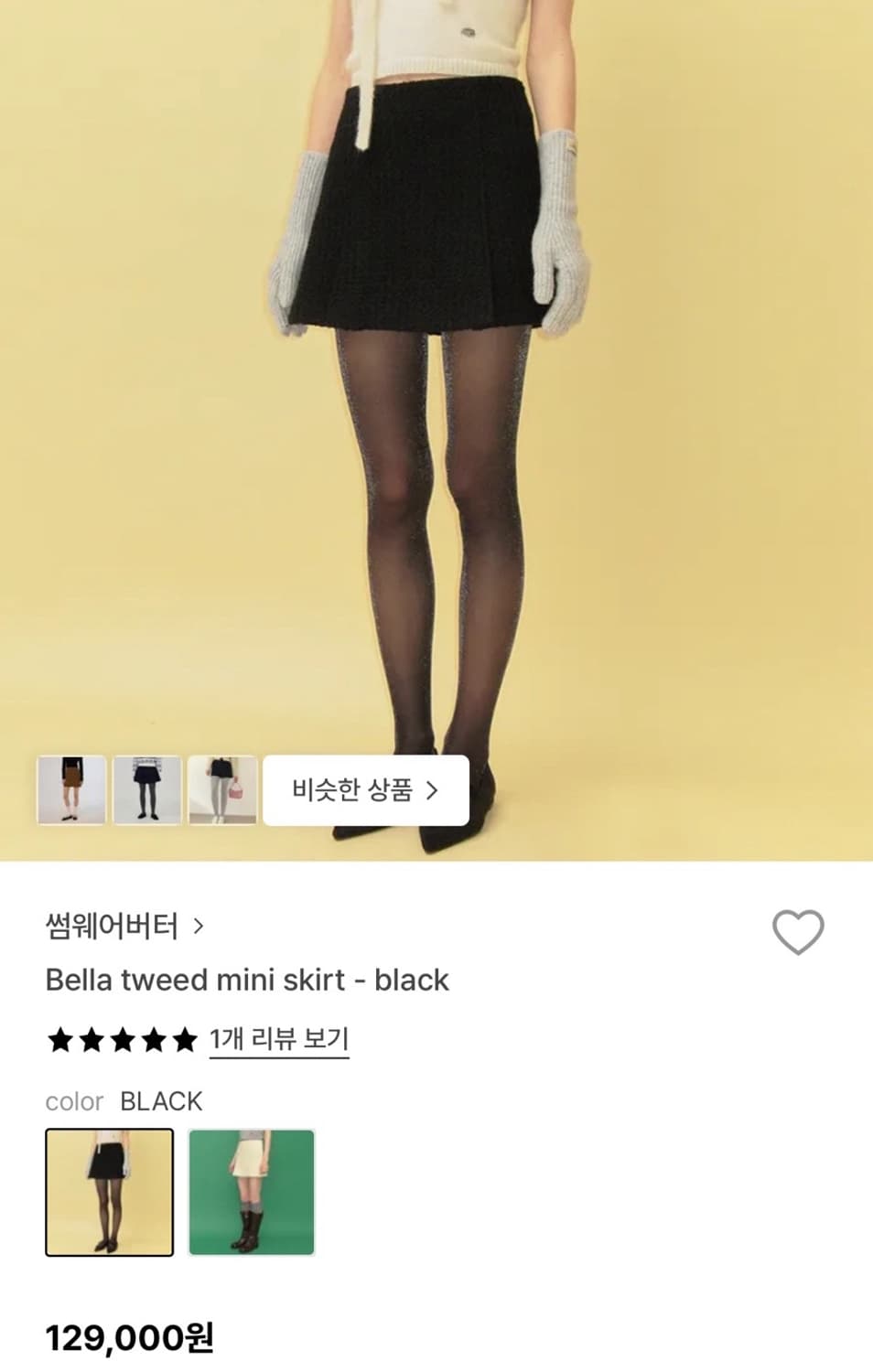Click the product title Bella tweed mini skirt
873x1372 pixels.
pyautogui.click(x=247, y=980)
